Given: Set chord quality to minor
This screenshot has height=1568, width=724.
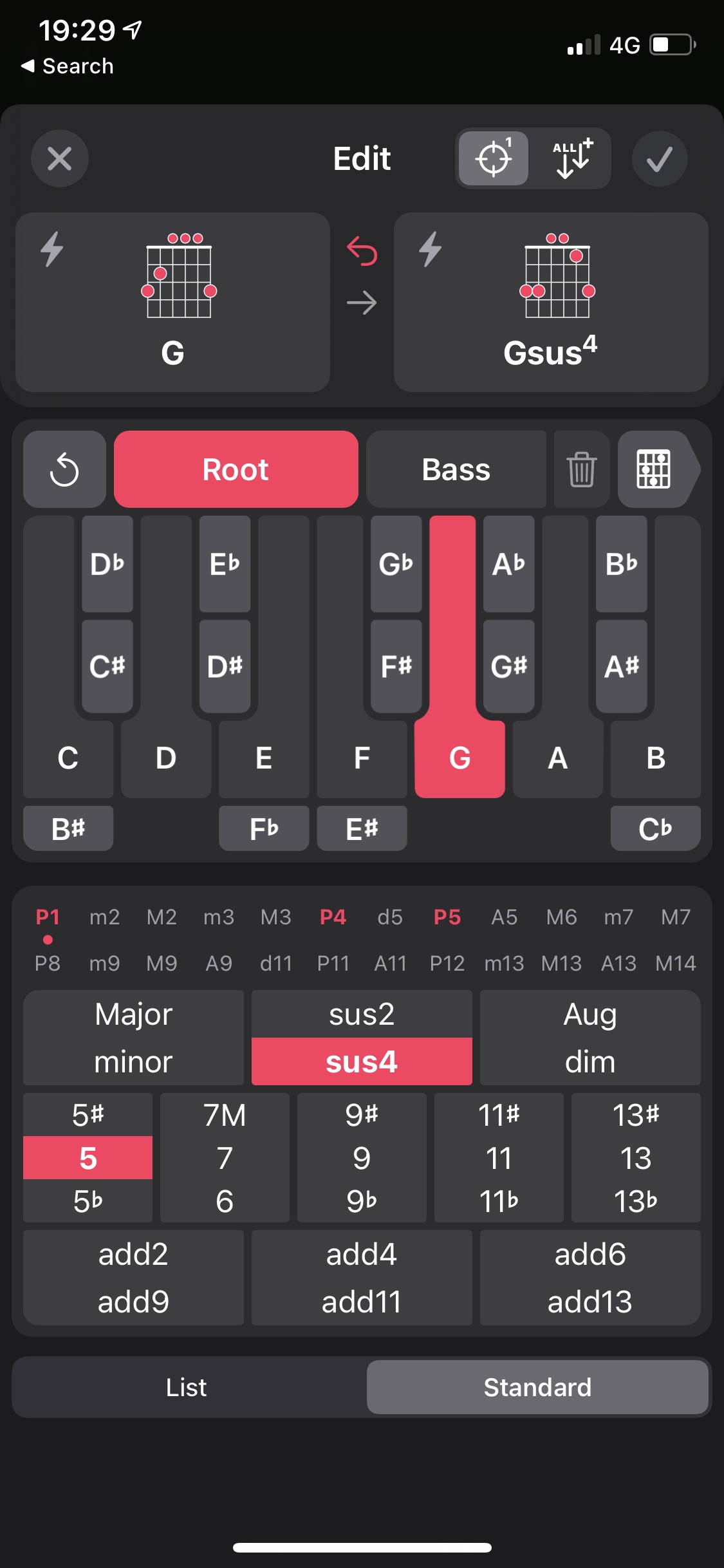Looking at the screenshot, I should pyautogui.click(x=133, y=1061).
